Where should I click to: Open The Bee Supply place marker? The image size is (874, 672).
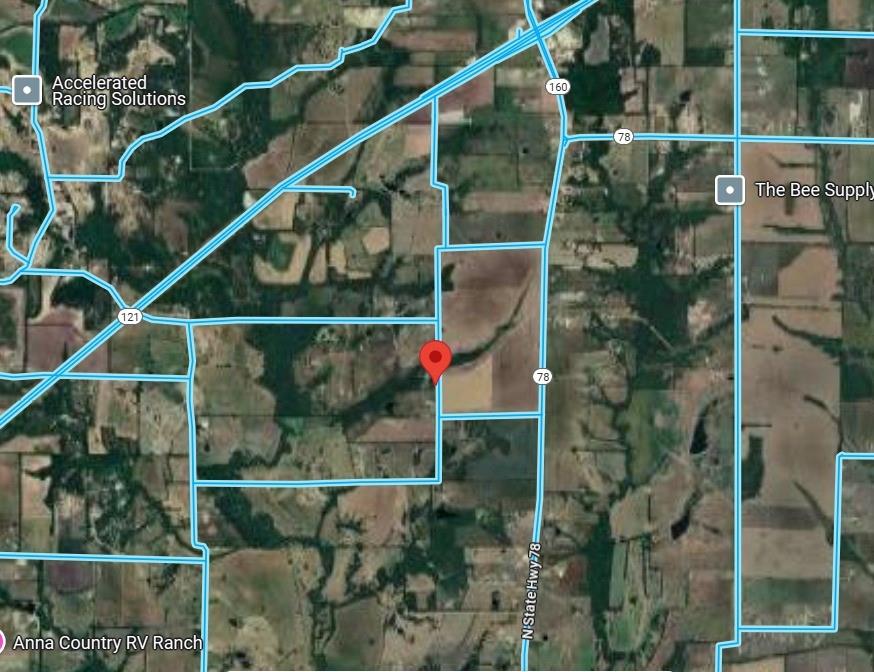point(731,190)
